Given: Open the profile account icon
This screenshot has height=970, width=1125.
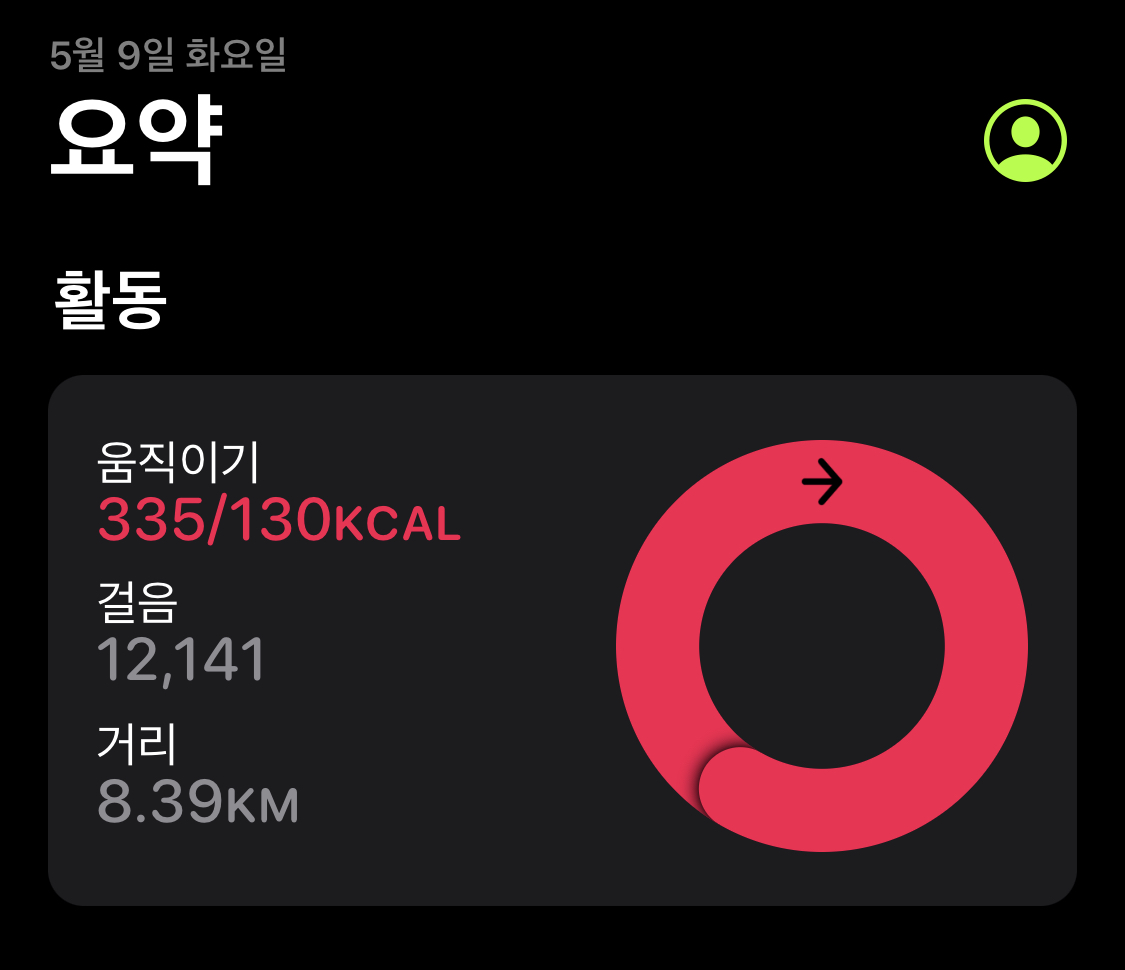Looking at the screenshot, I should tap(1025, 141).
